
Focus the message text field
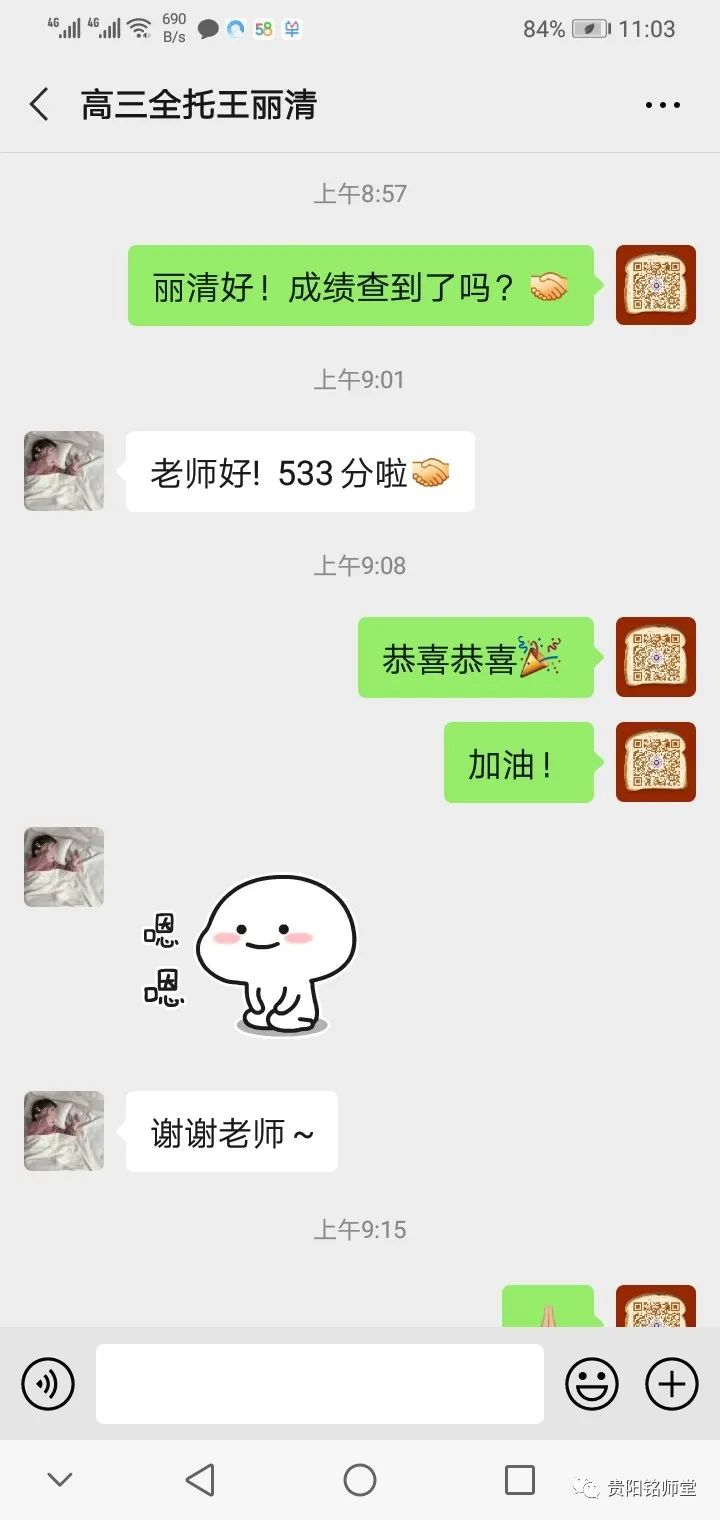coord(320,1384)
